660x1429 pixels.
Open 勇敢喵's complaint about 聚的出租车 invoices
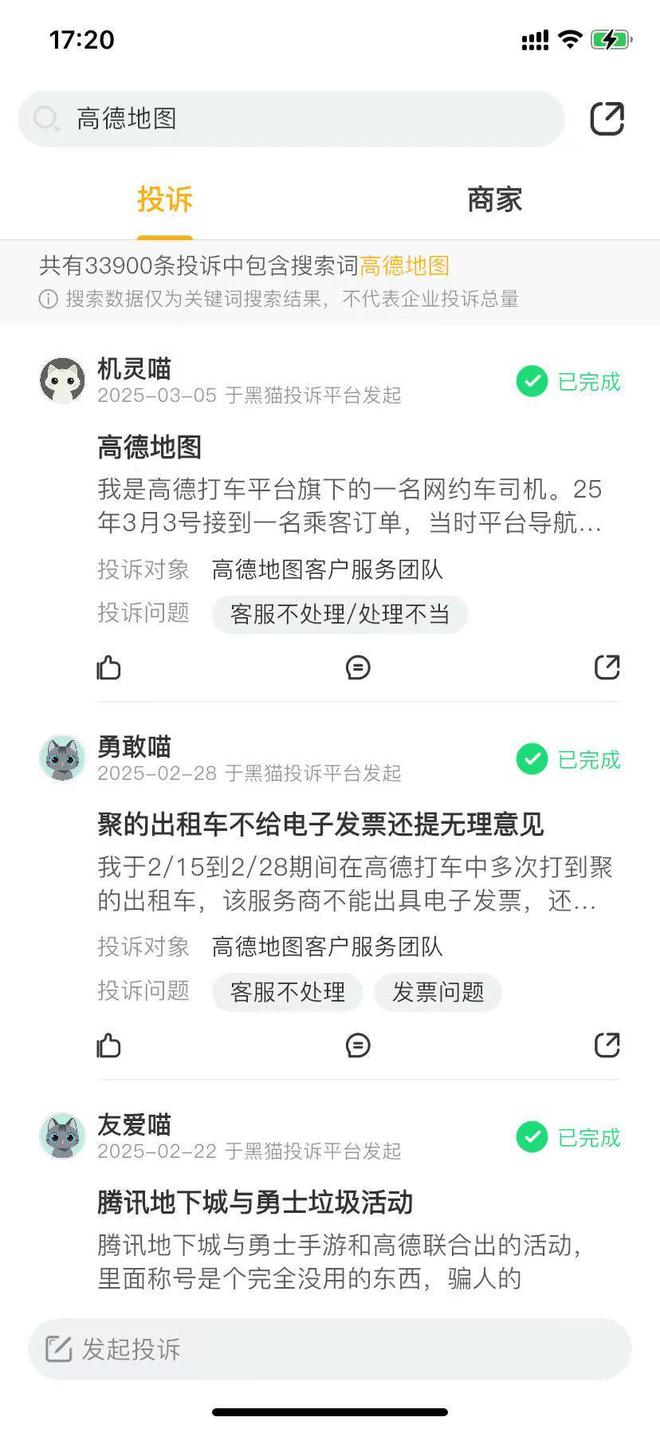tap(320, 824)
